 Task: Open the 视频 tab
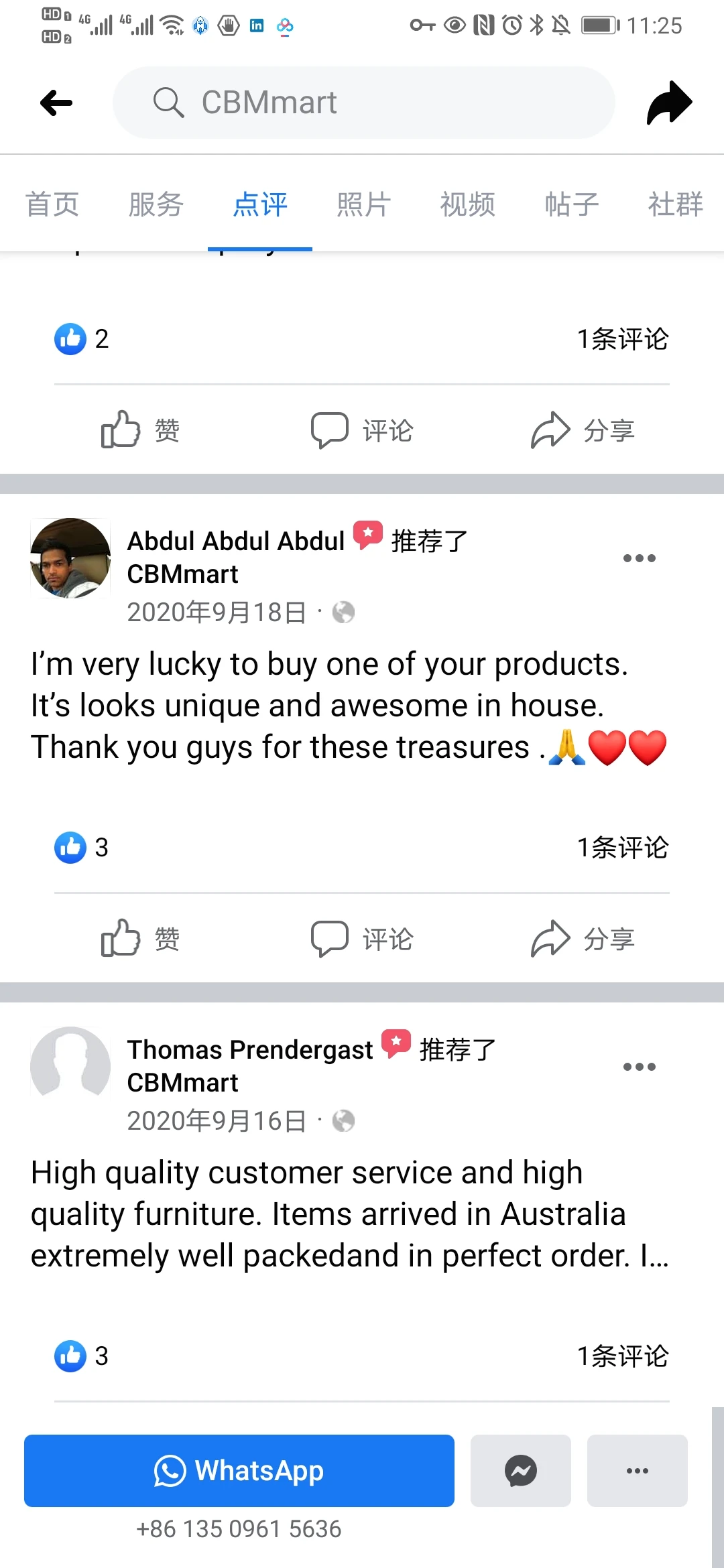coord(467,204)
